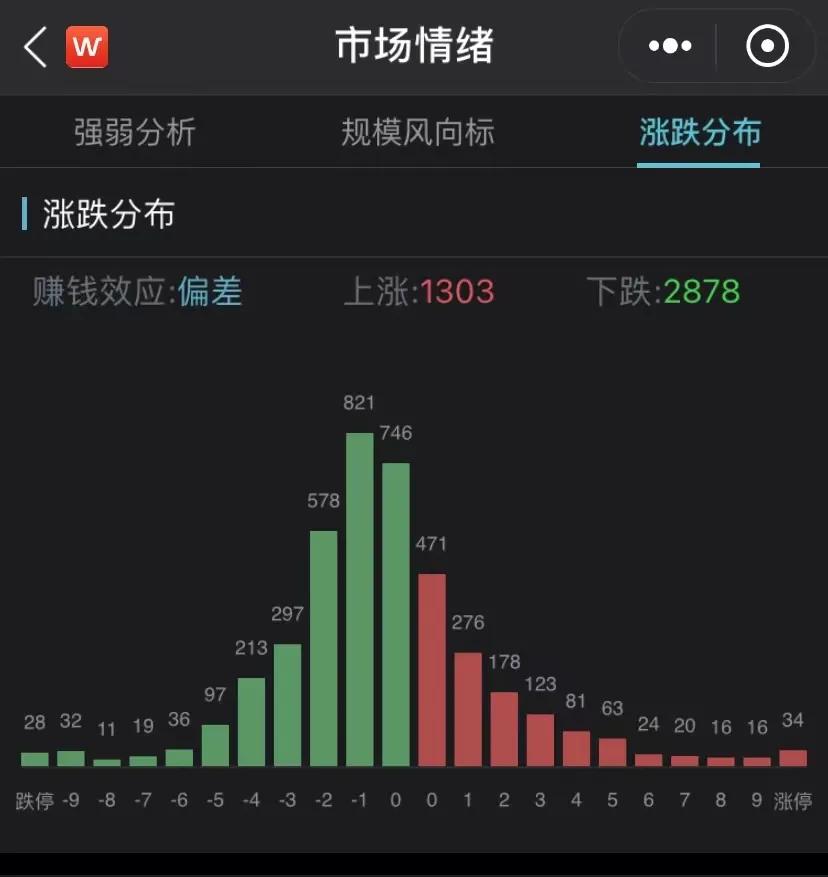
Task: Open the three-dot more menu
Action: 670,46
